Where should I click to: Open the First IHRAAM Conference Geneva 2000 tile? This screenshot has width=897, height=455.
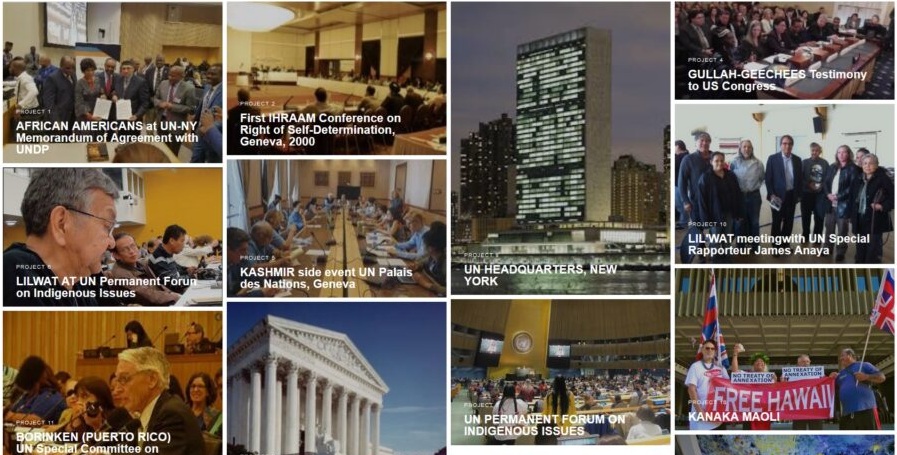tap(336, 78)
